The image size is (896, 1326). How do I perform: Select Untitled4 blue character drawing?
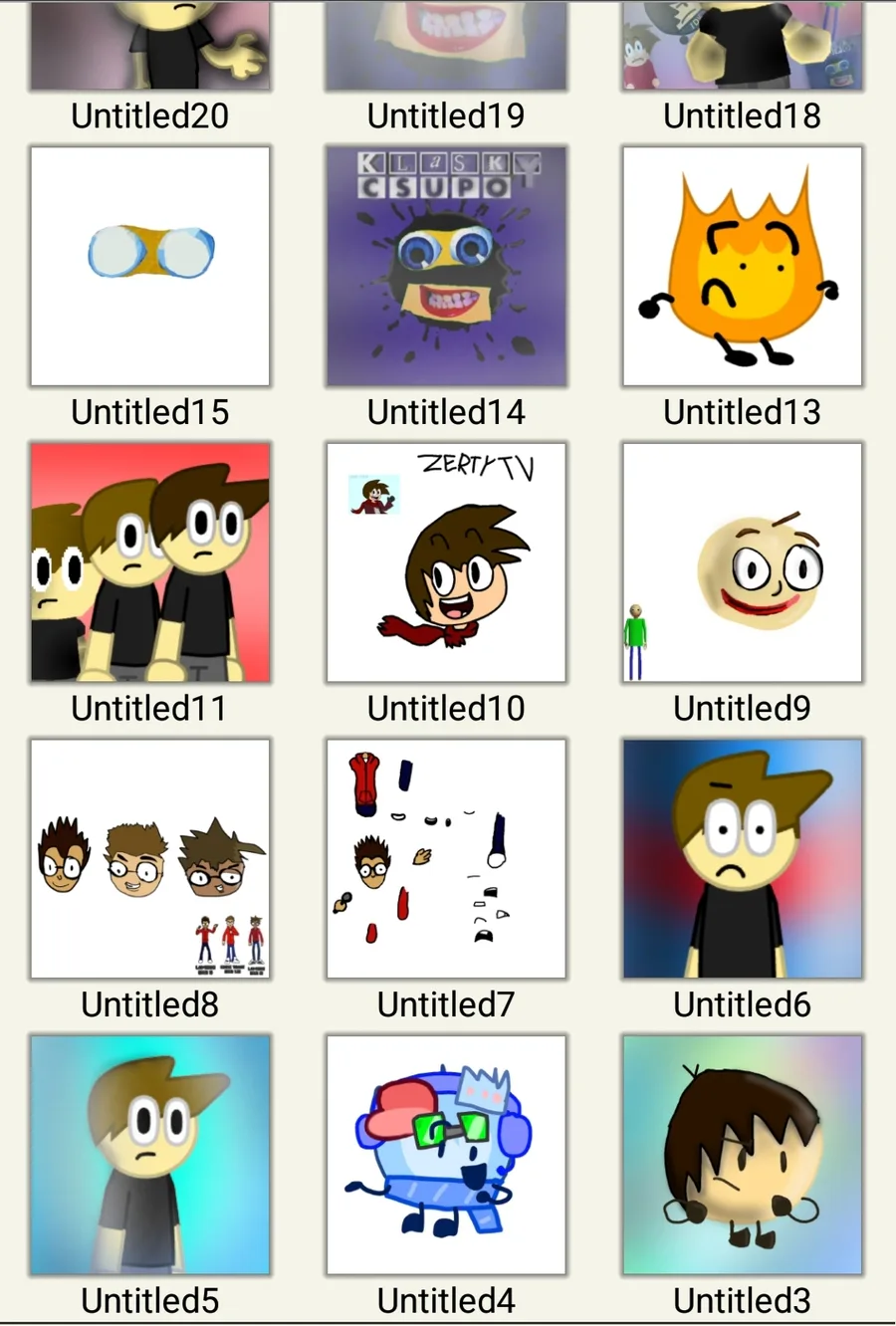[x=446, y=1155]
